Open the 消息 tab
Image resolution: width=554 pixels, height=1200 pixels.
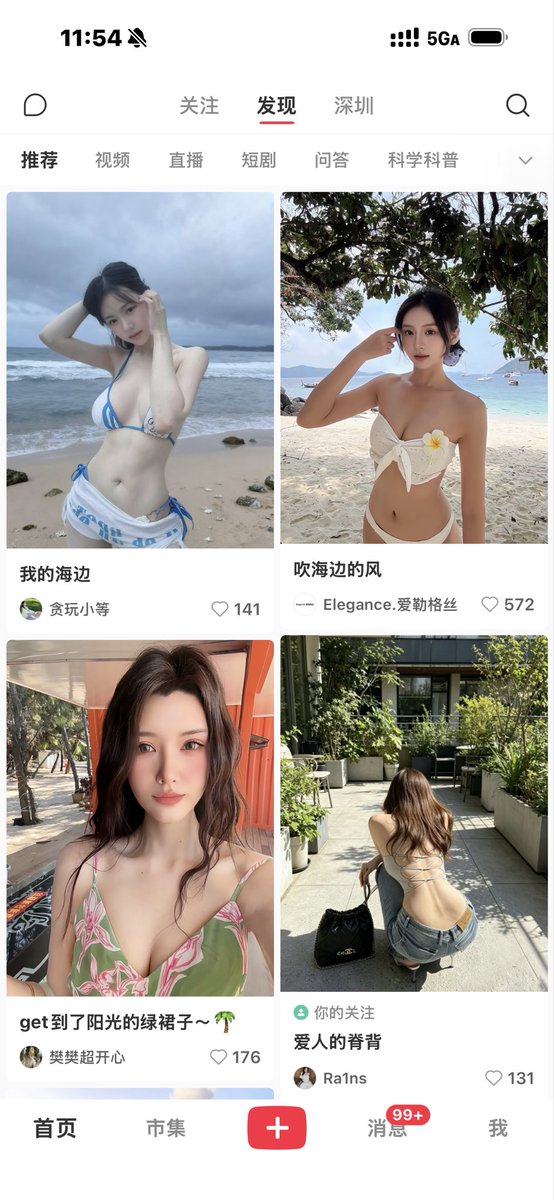387,1128
